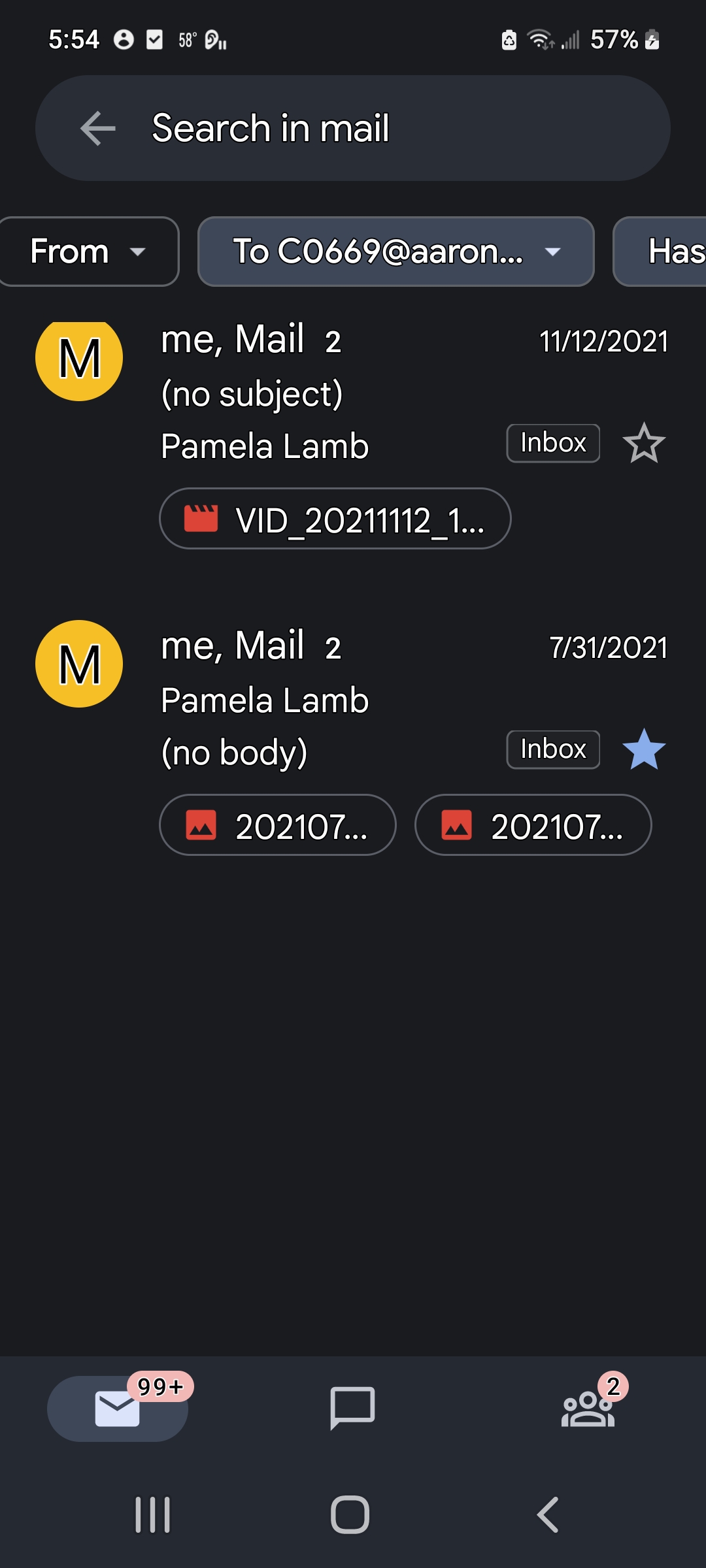Go back using the search bar arrow
The height and width of the screenshot is (1568, 706).
[x=98, y=128]
